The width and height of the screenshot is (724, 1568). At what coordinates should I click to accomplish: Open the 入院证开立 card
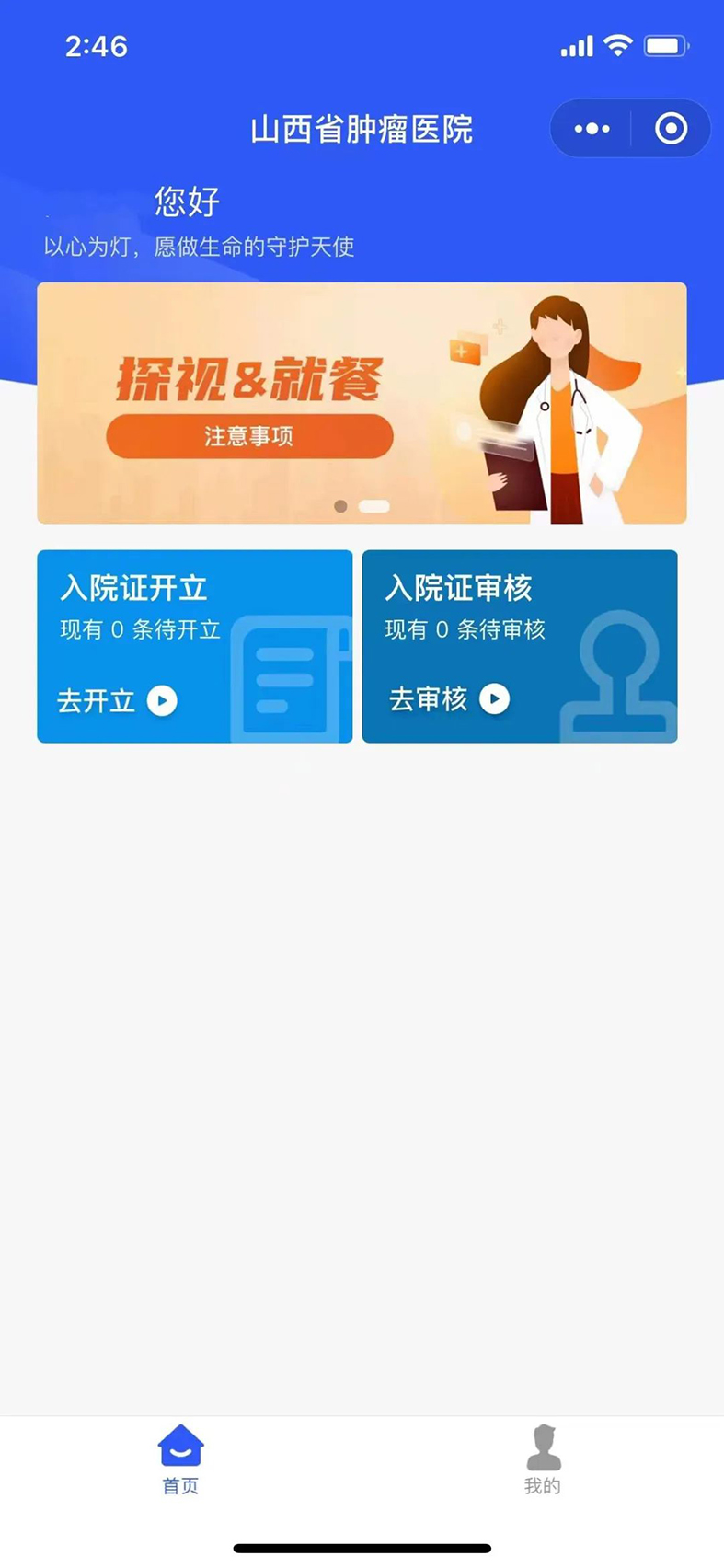[194, 646]
